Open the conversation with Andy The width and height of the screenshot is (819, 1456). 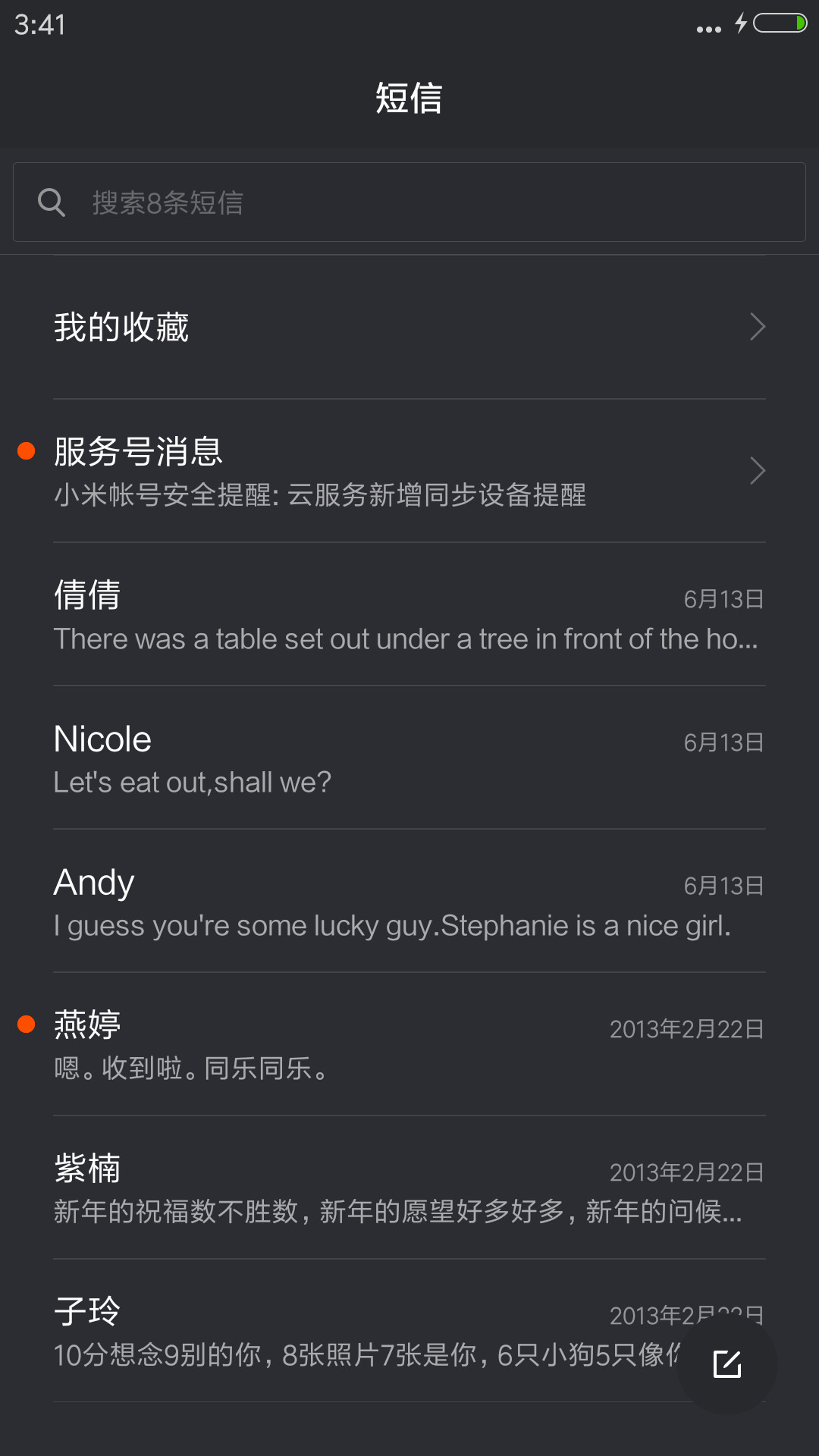[409, 901]
